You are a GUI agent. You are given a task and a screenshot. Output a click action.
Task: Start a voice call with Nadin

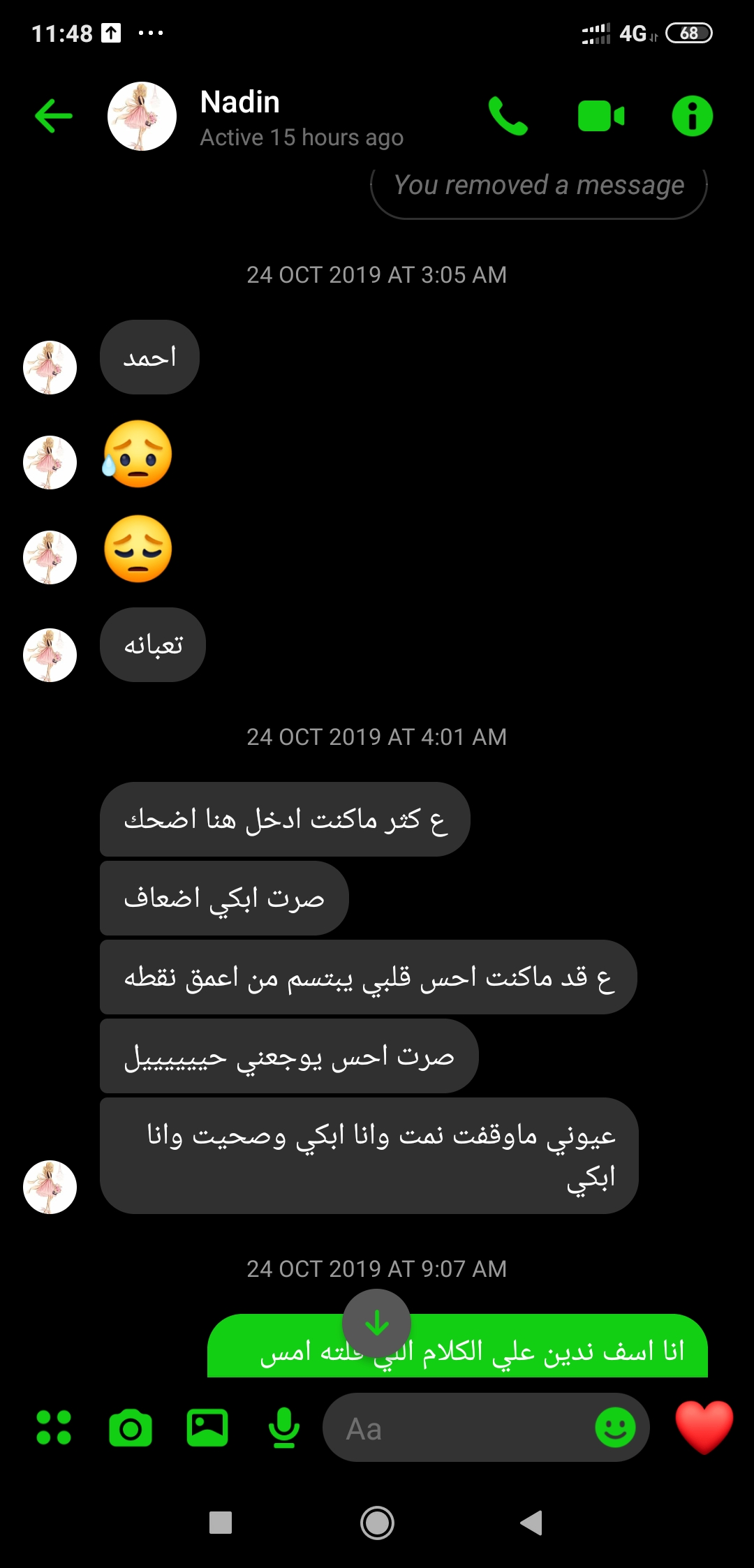(508, 116)
